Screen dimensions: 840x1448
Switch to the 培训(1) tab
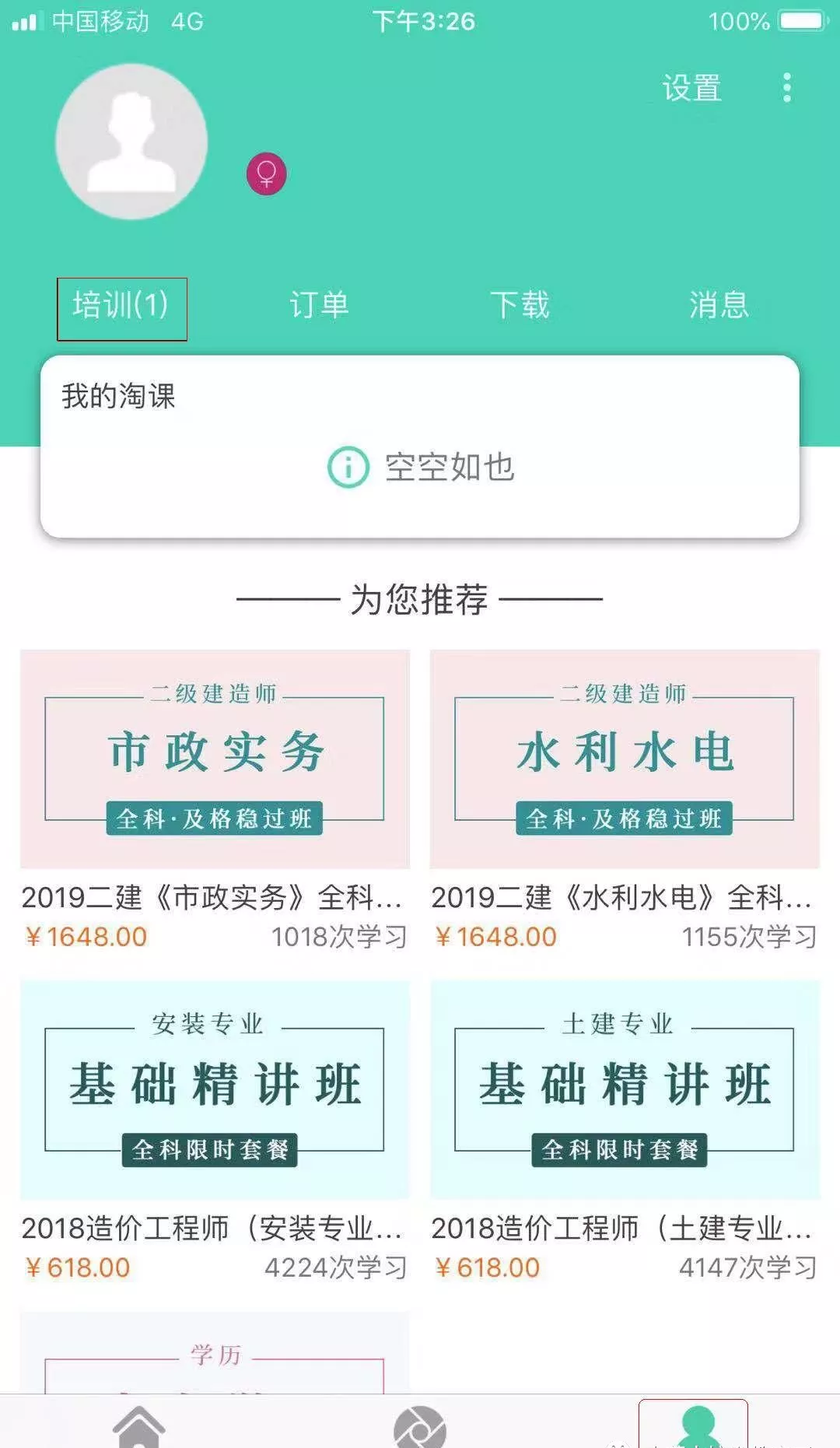[121, 306]
